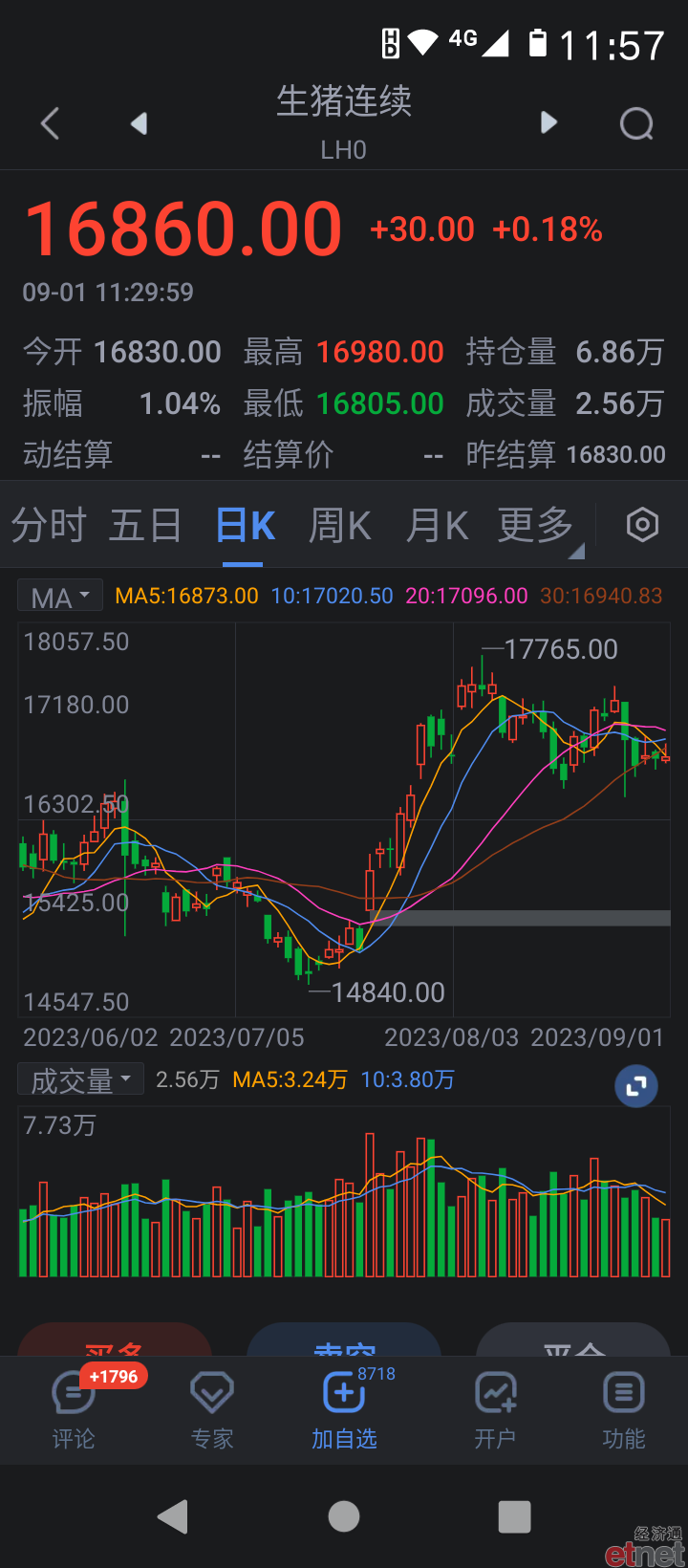The width and height of the screenshot is (688, 1568).
Task: Go back using the top-left arrow
Action: (51, 123)
